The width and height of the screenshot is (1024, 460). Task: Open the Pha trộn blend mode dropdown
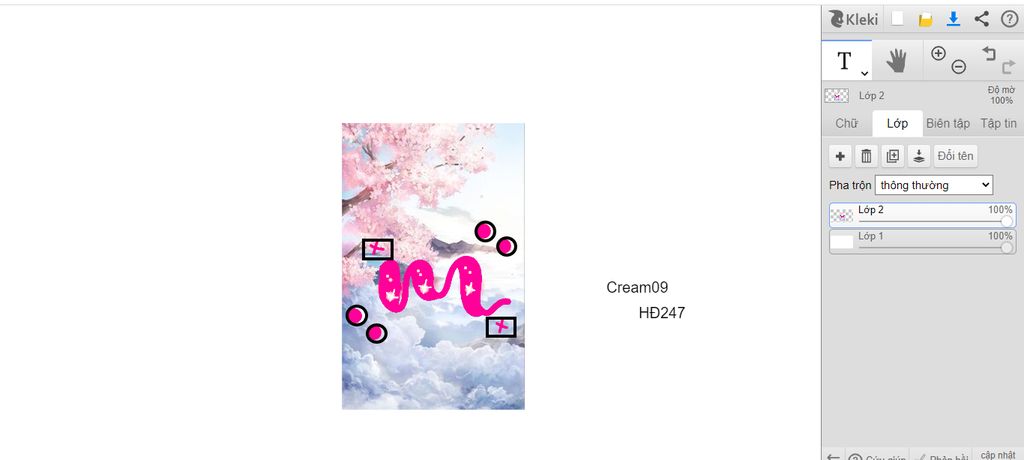pyautogui.click(x=934, y=185)
